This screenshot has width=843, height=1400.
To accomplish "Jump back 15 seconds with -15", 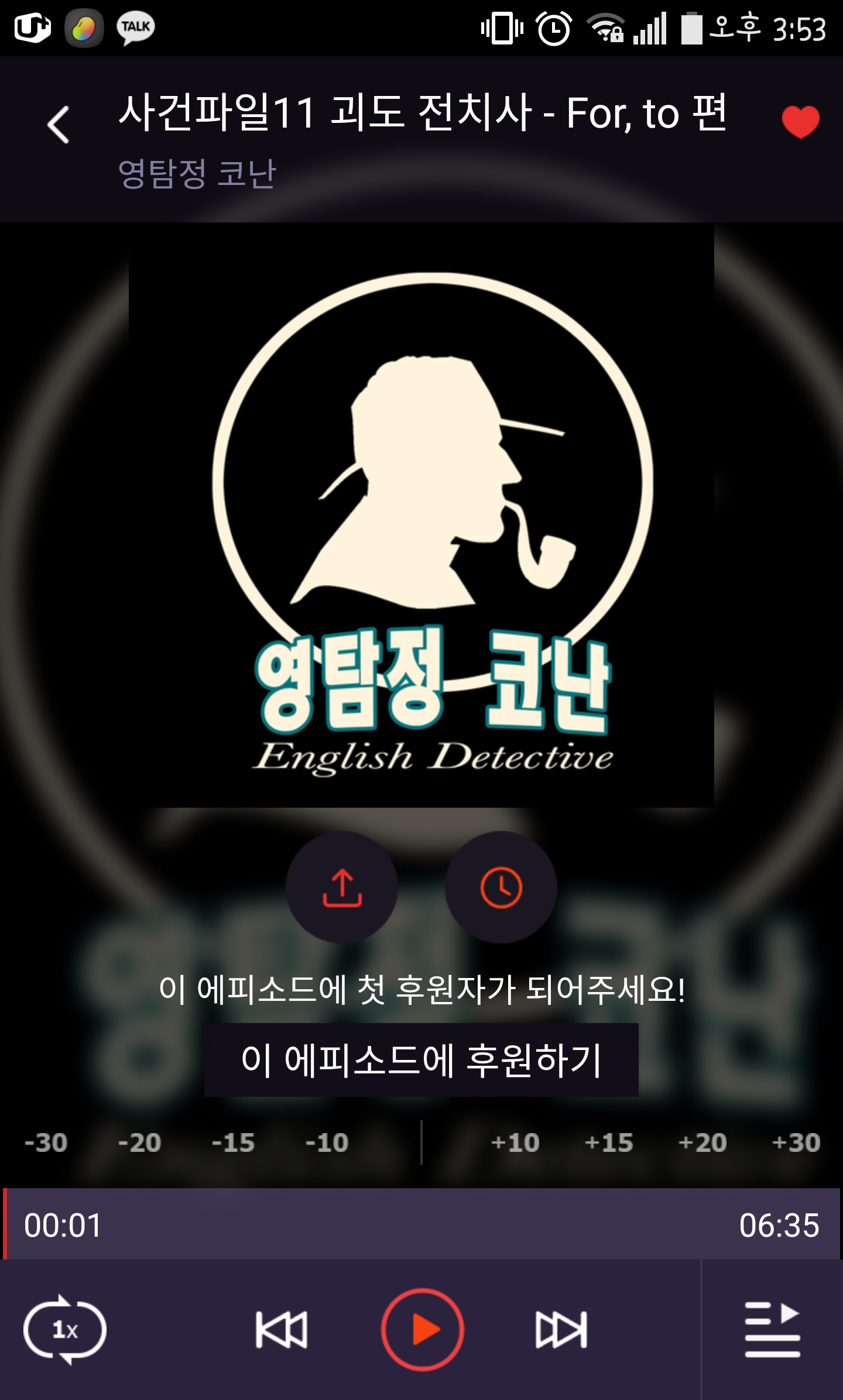I will tap(233, 1142).
